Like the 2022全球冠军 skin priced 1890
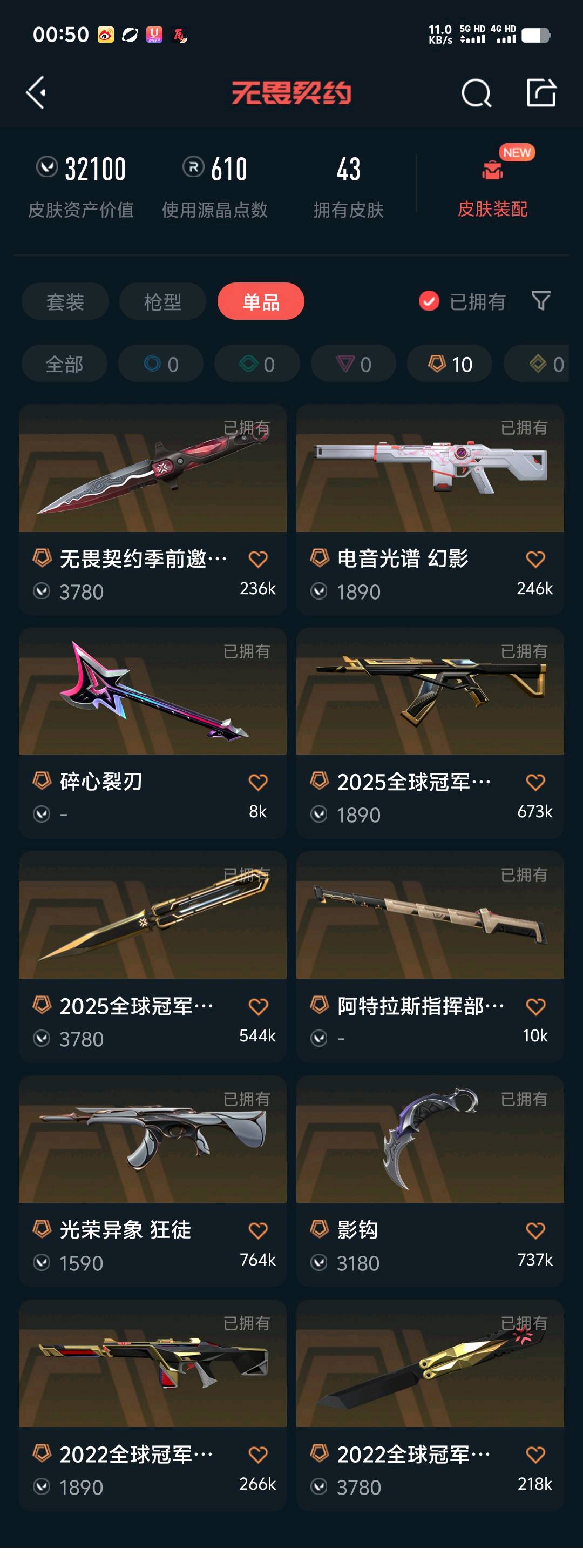 click(258, 1454)
